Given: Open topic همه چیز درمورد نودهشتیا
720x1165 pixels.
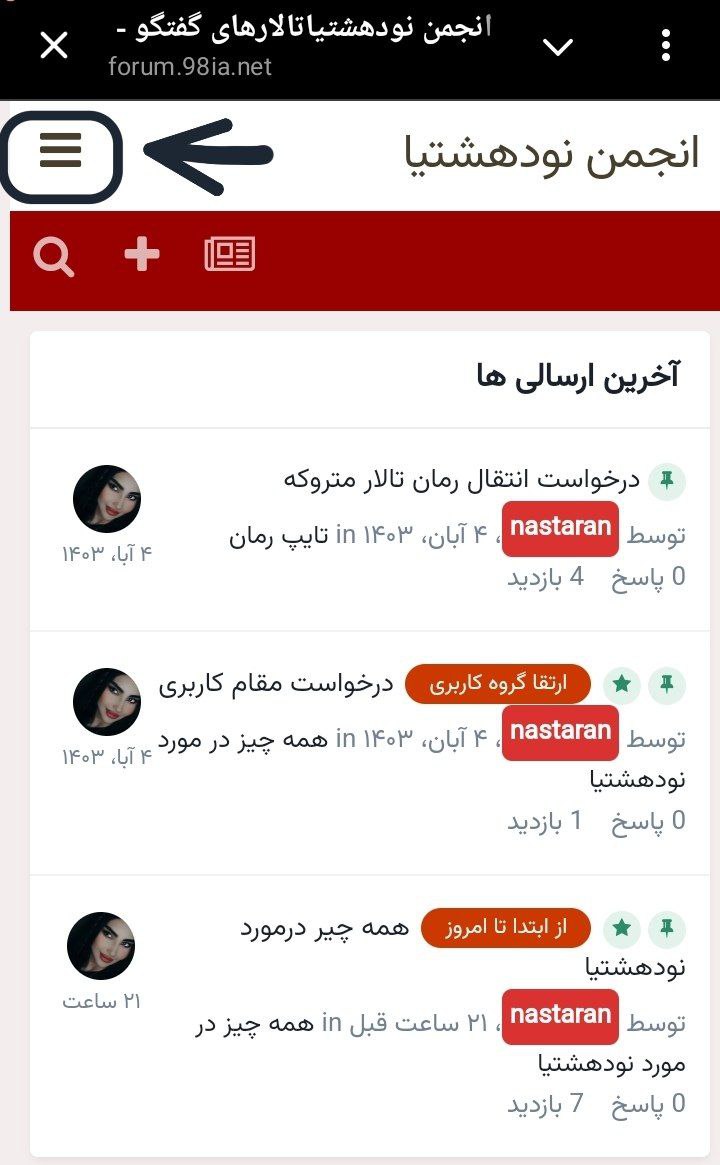Looking at the screenshot, I should tap(325, 928).
